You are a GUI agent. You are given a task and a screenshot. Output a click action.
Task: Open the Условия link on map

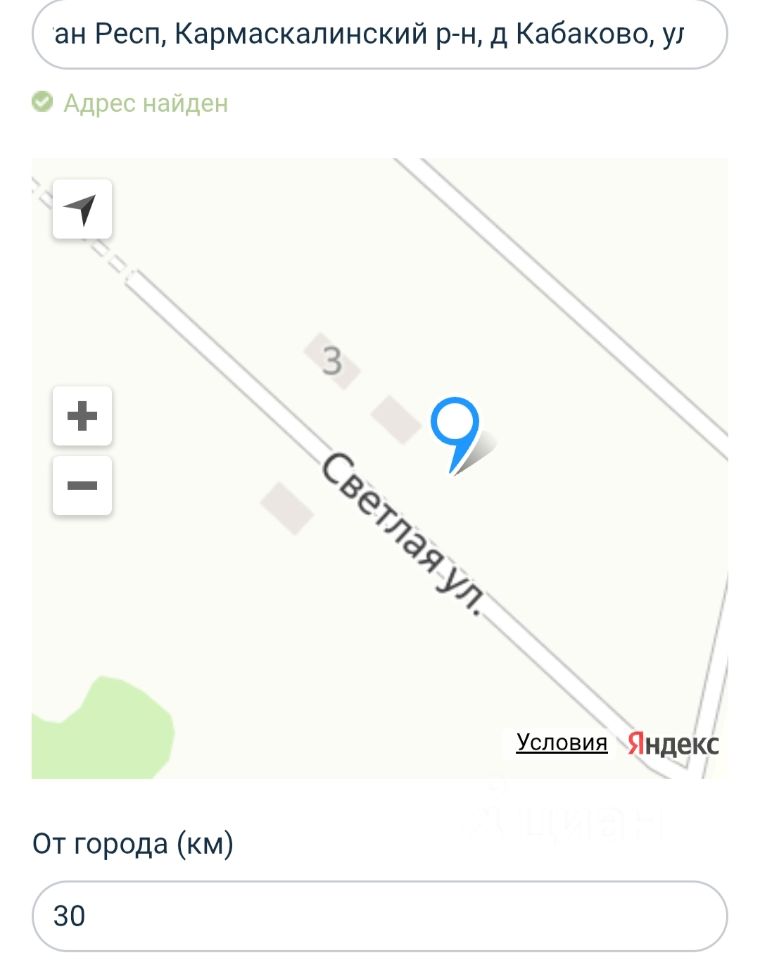coord(561,743)
